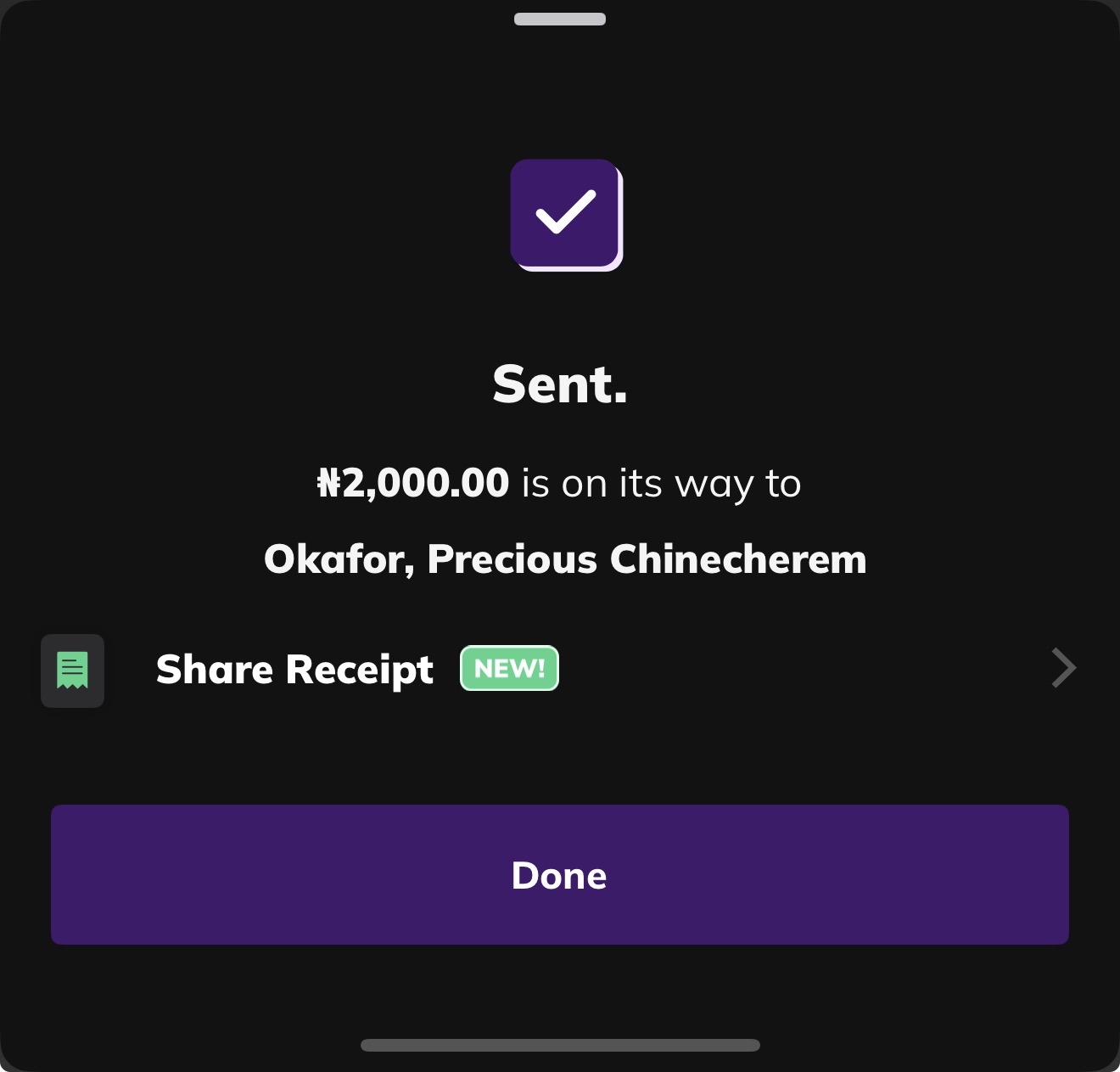
Task: Open the Share Receipt option
Action: pyautogui.click(x=294, y=670)
